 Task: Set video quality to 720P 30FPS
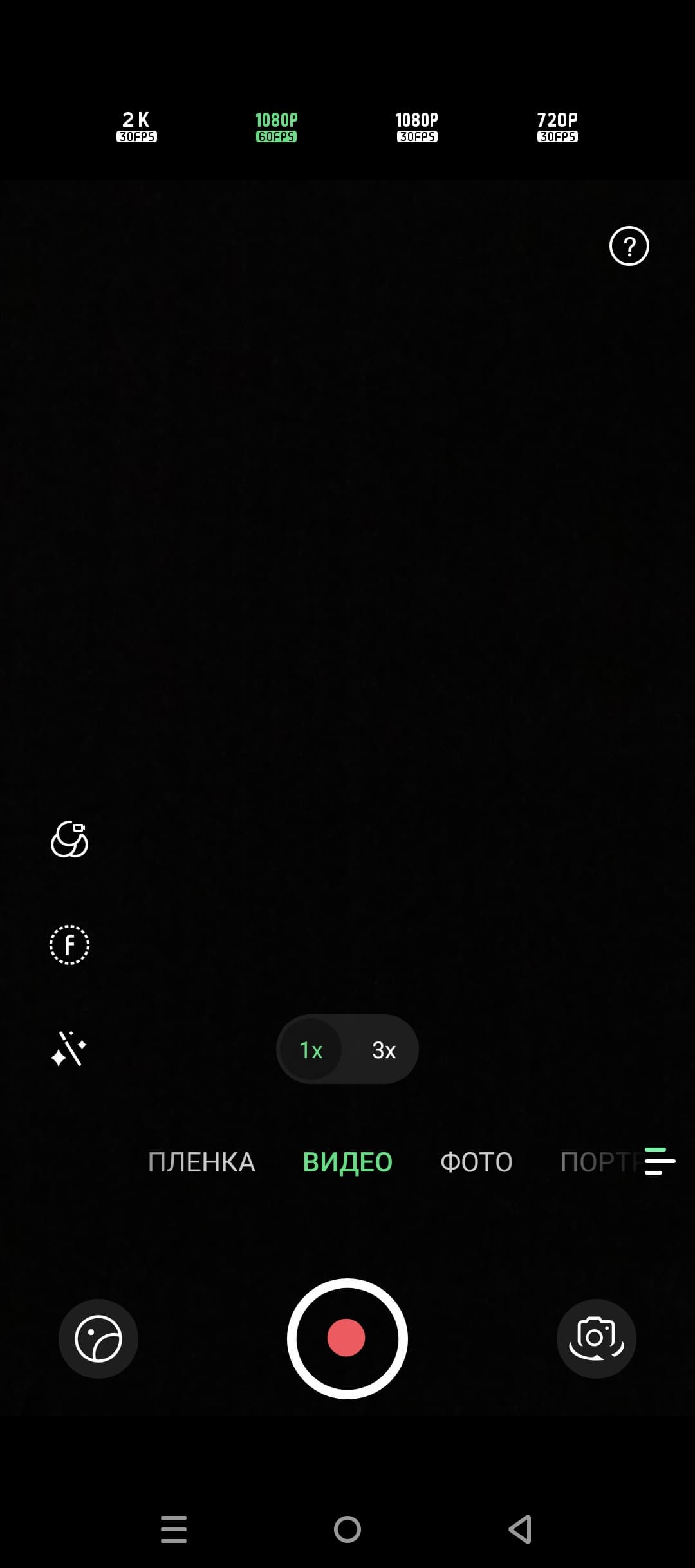[557, 127]
